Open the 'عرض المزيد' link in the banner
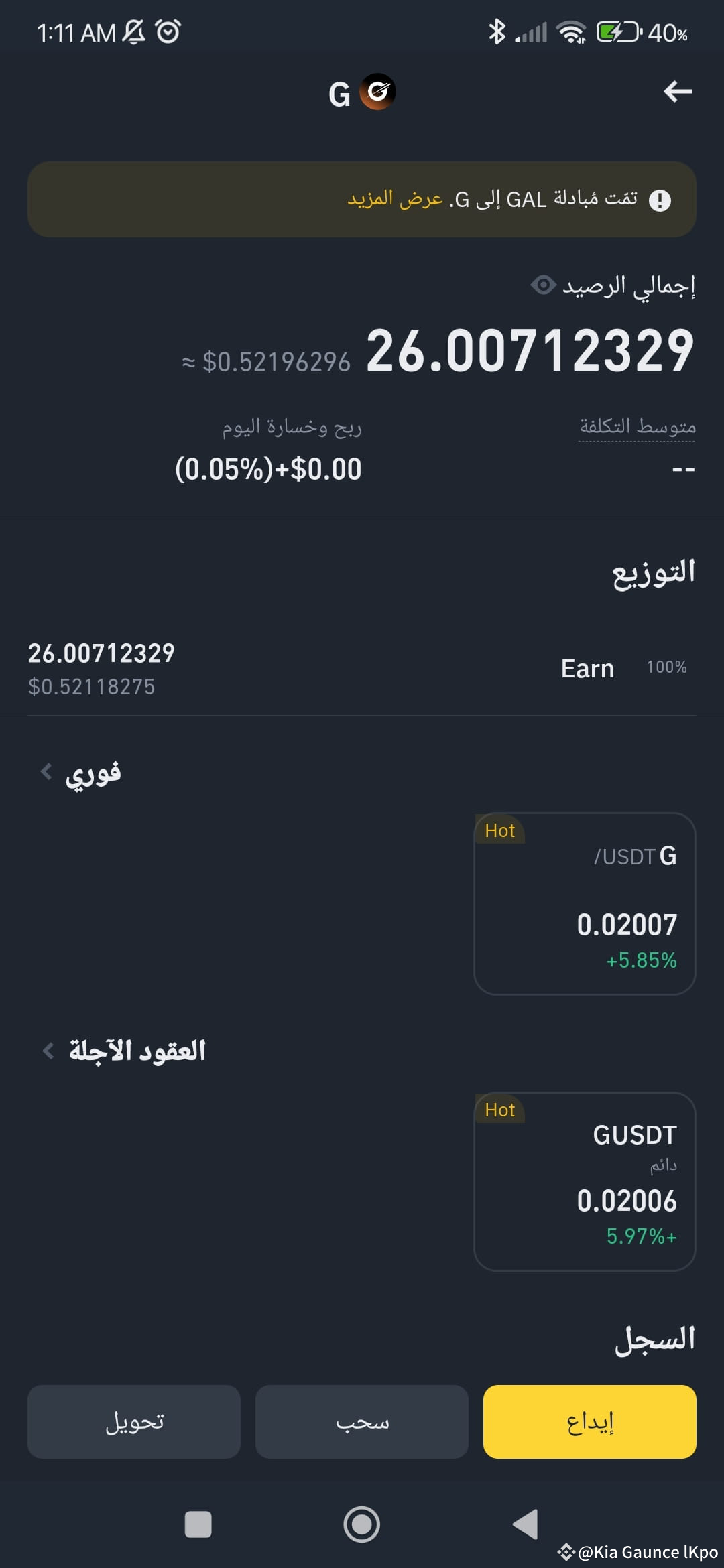The width and height of the screenshot is (724, 1568). pos(395,199)
